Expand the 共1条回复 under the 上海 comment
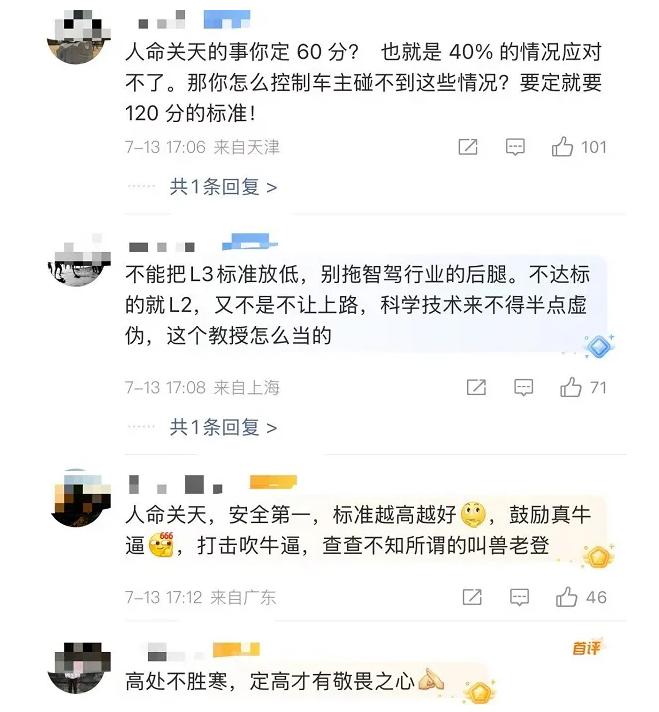 222,427
